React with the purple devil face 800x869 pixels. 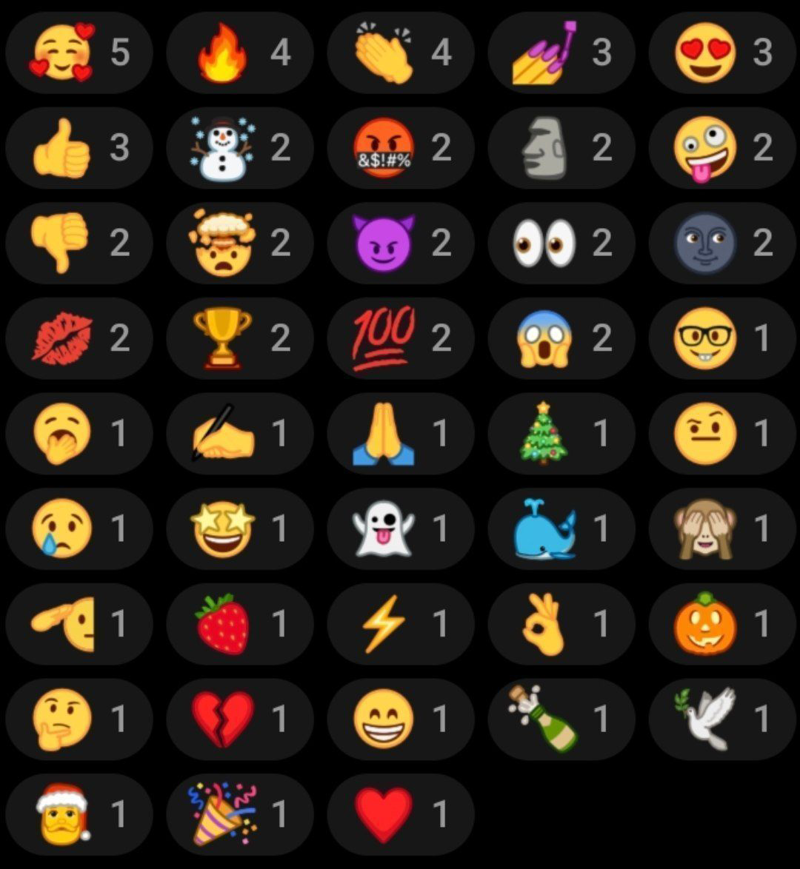point(400,243)
